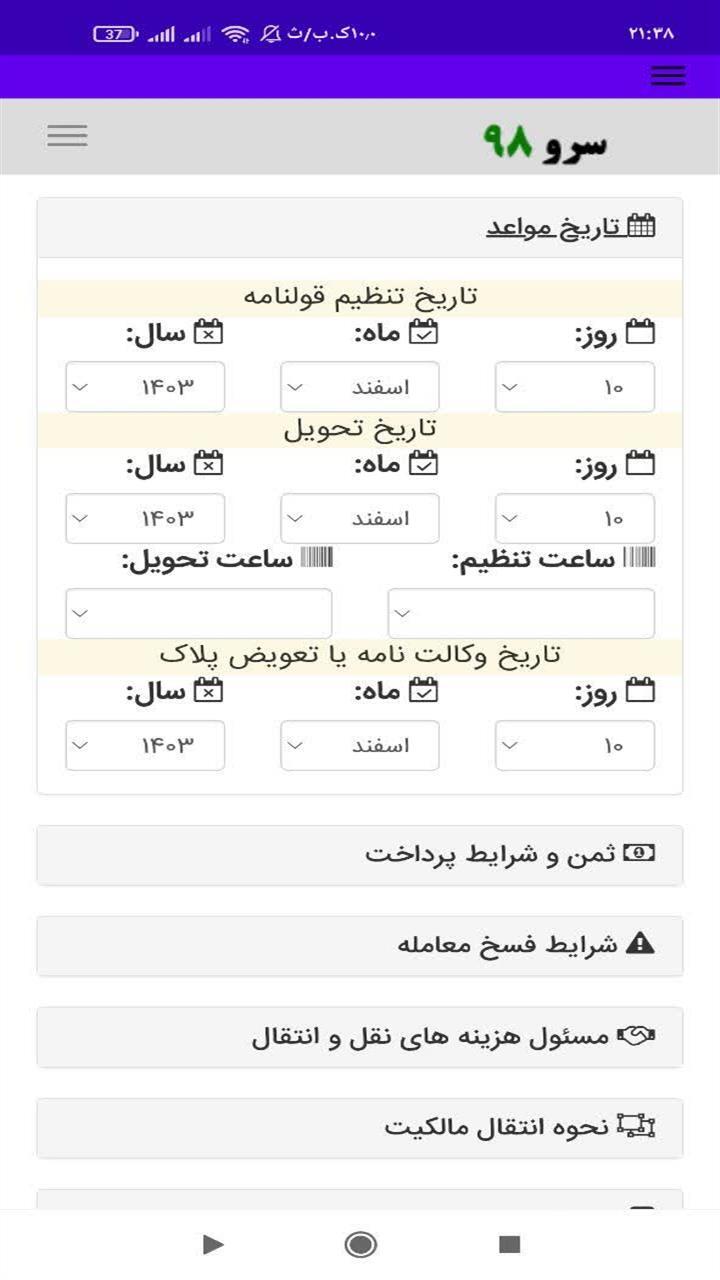720x1280 pixels.
Task: Open the year ۱۴۰۳ dropdown in تاریخ تحویل
Action: pyautogui.click(x=145, y=518)
